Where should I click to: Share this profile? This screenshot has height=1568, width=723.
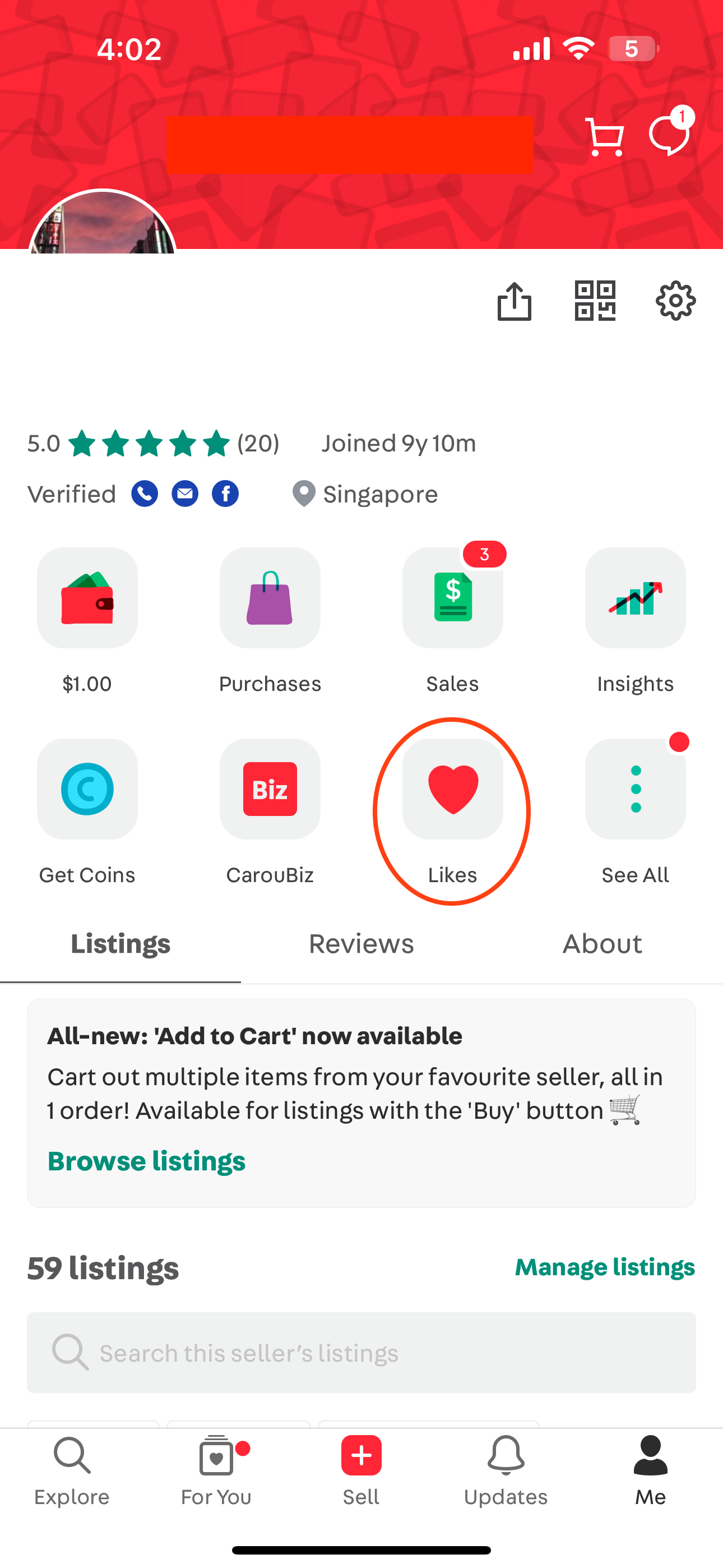tap(515, 301)
